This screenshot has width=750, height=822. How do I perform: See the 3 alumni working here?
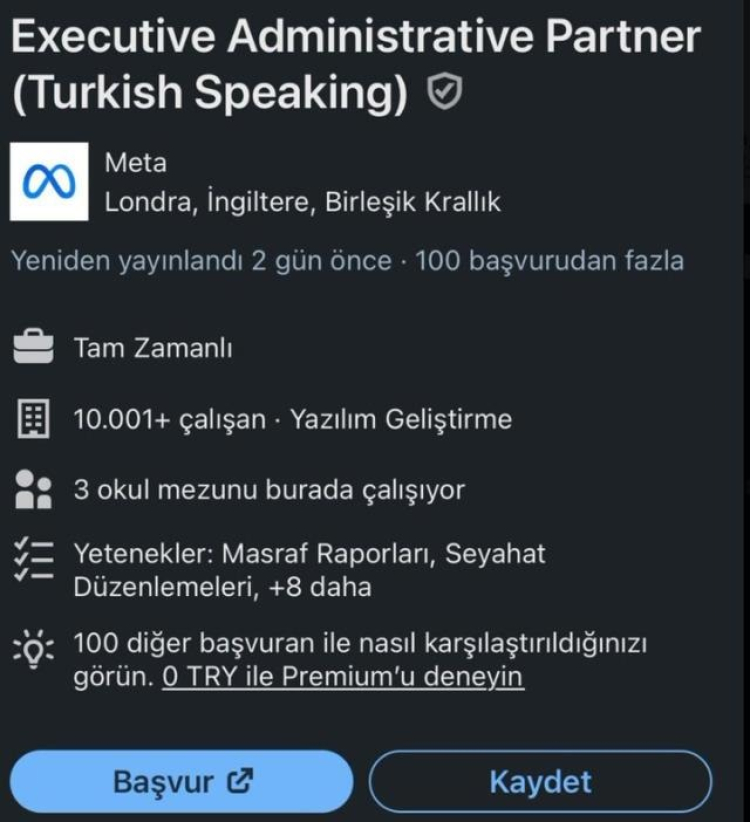268,490
